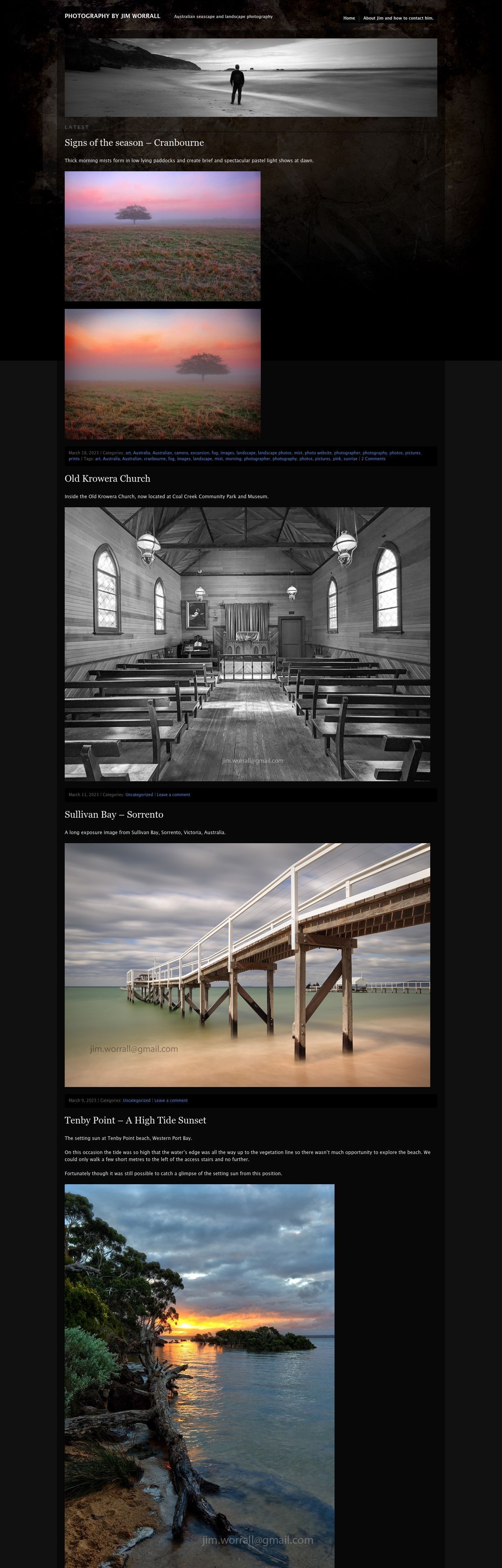Open Uncategorized under the Old Krowera Church post
The width and height of the screenshot is (502, 1568).
139,794
